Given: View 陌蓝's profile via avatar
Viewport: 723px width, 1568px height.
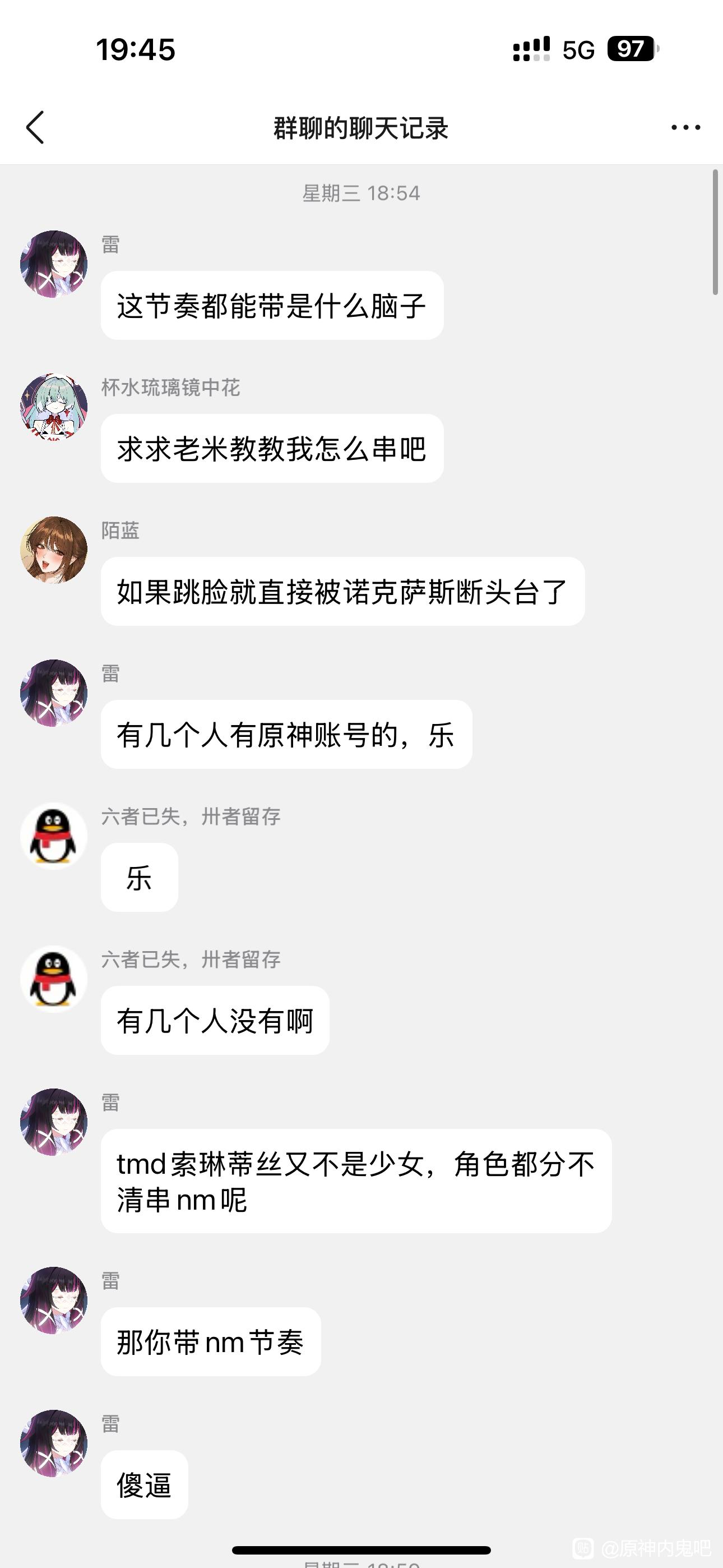Looking at the screenshot, I should [54, 550].
